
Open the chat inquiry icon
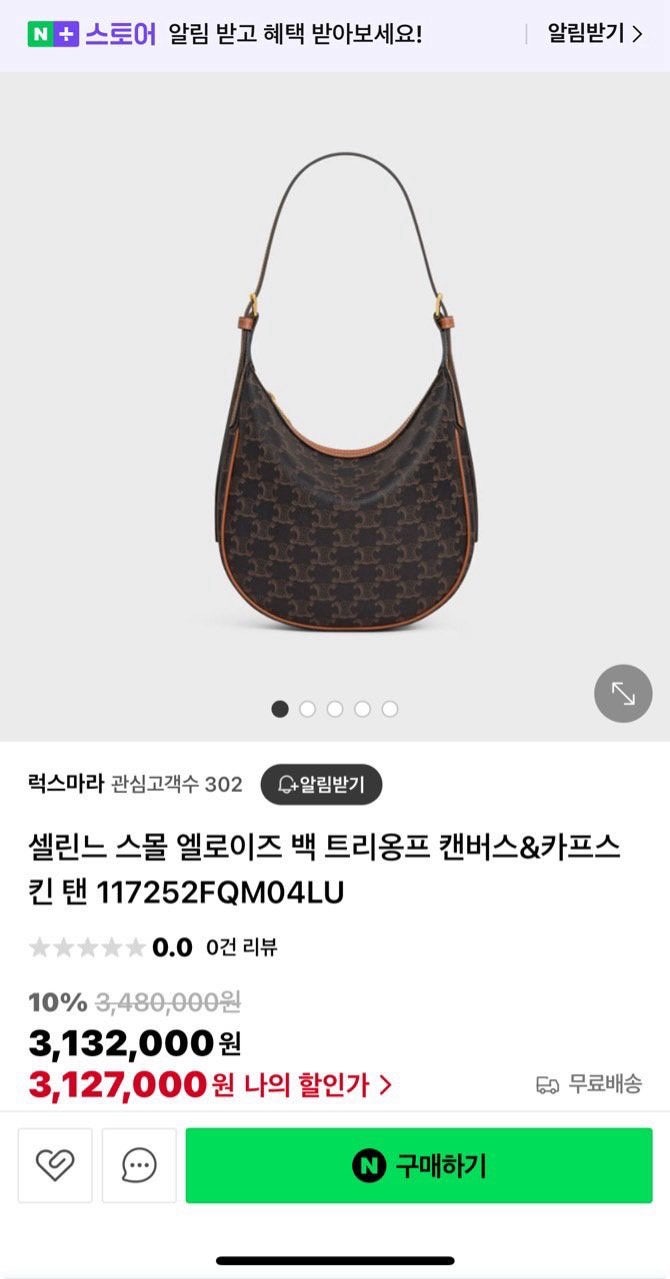pos(139,1165)
